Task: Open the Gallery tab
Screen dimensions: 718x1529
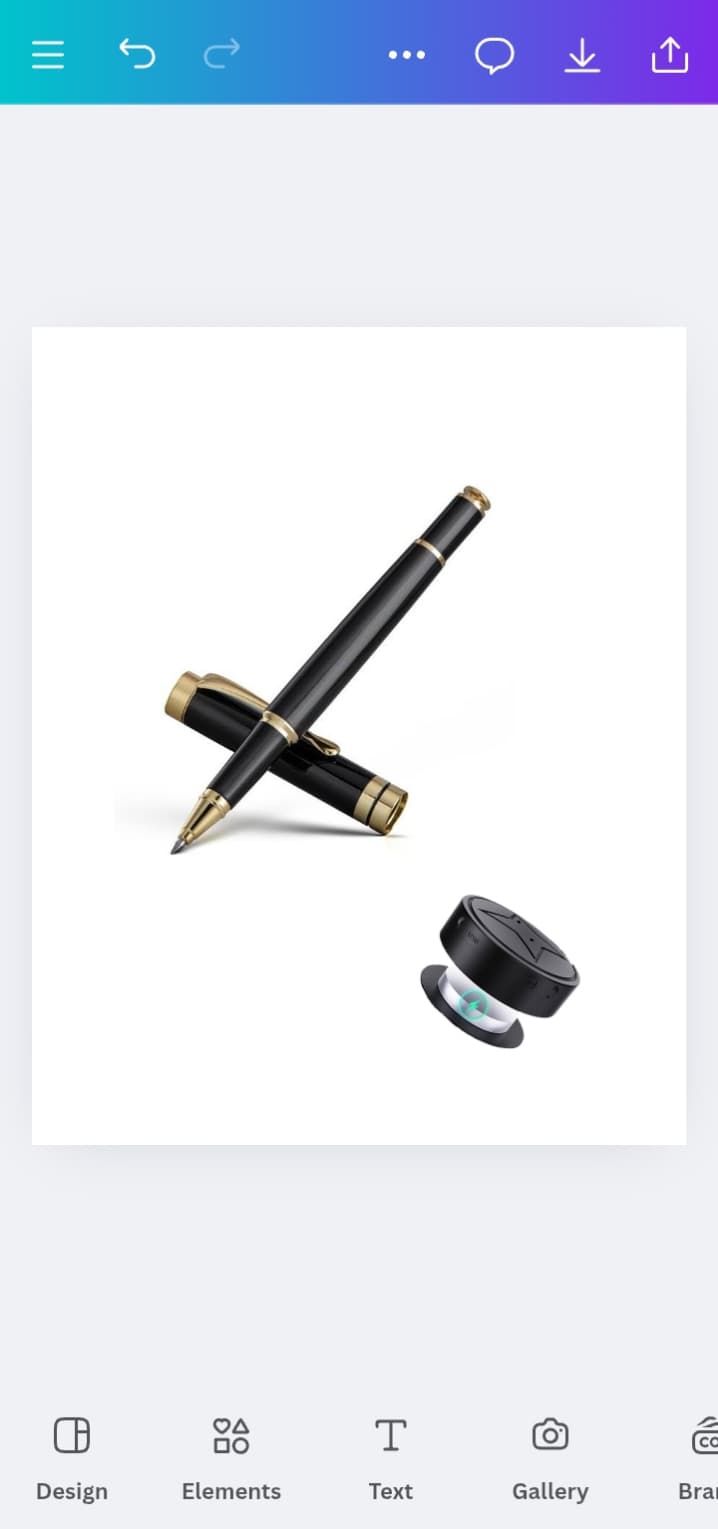Action: [550, 1459]
